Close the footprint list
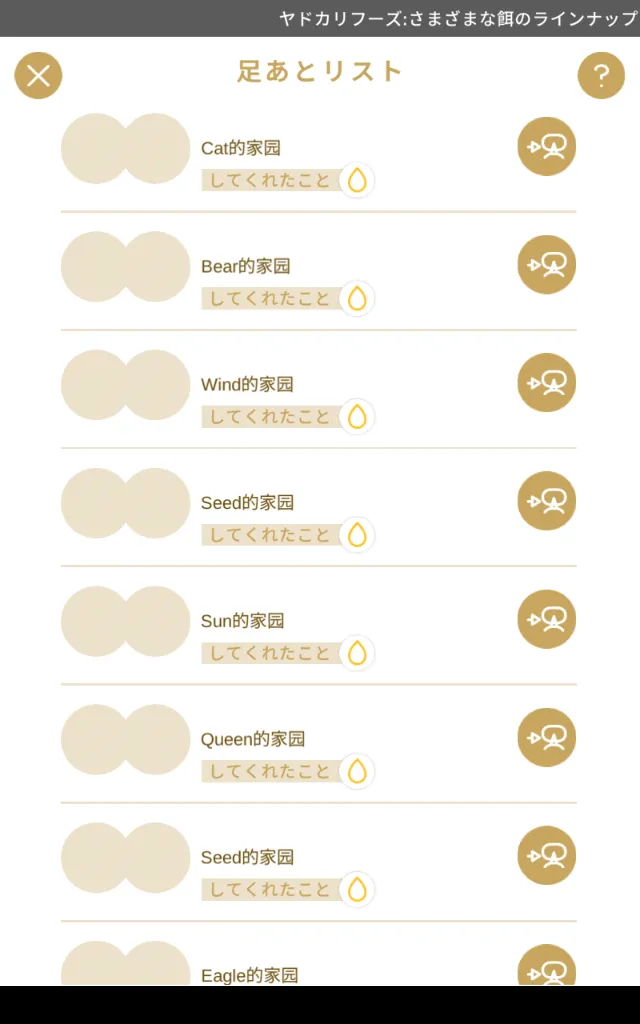Image resolution: width=640 pixels, height=1024 pixels. click(x=38, y=75)
